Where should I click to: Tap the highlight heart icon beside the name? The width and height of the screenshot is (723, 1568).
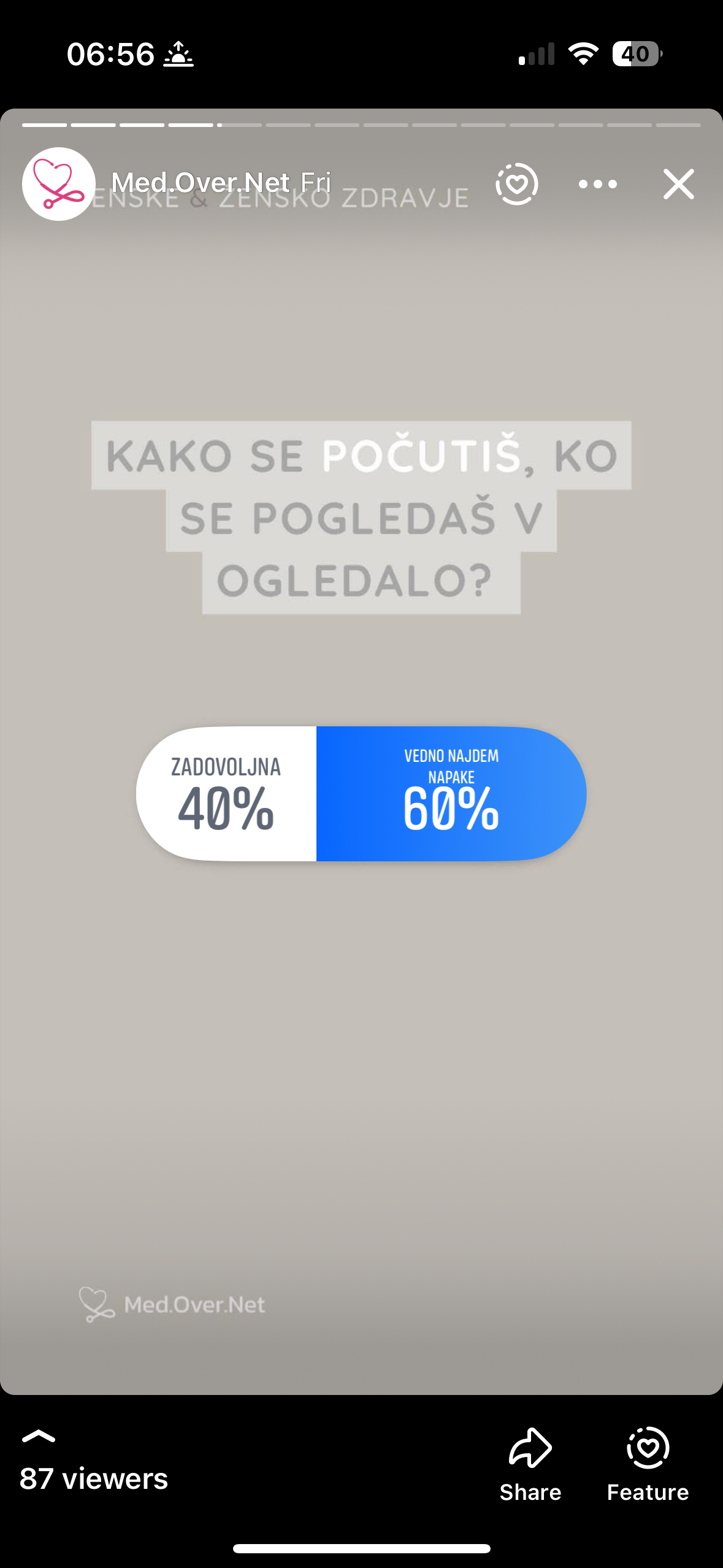(x=516, y=184)
